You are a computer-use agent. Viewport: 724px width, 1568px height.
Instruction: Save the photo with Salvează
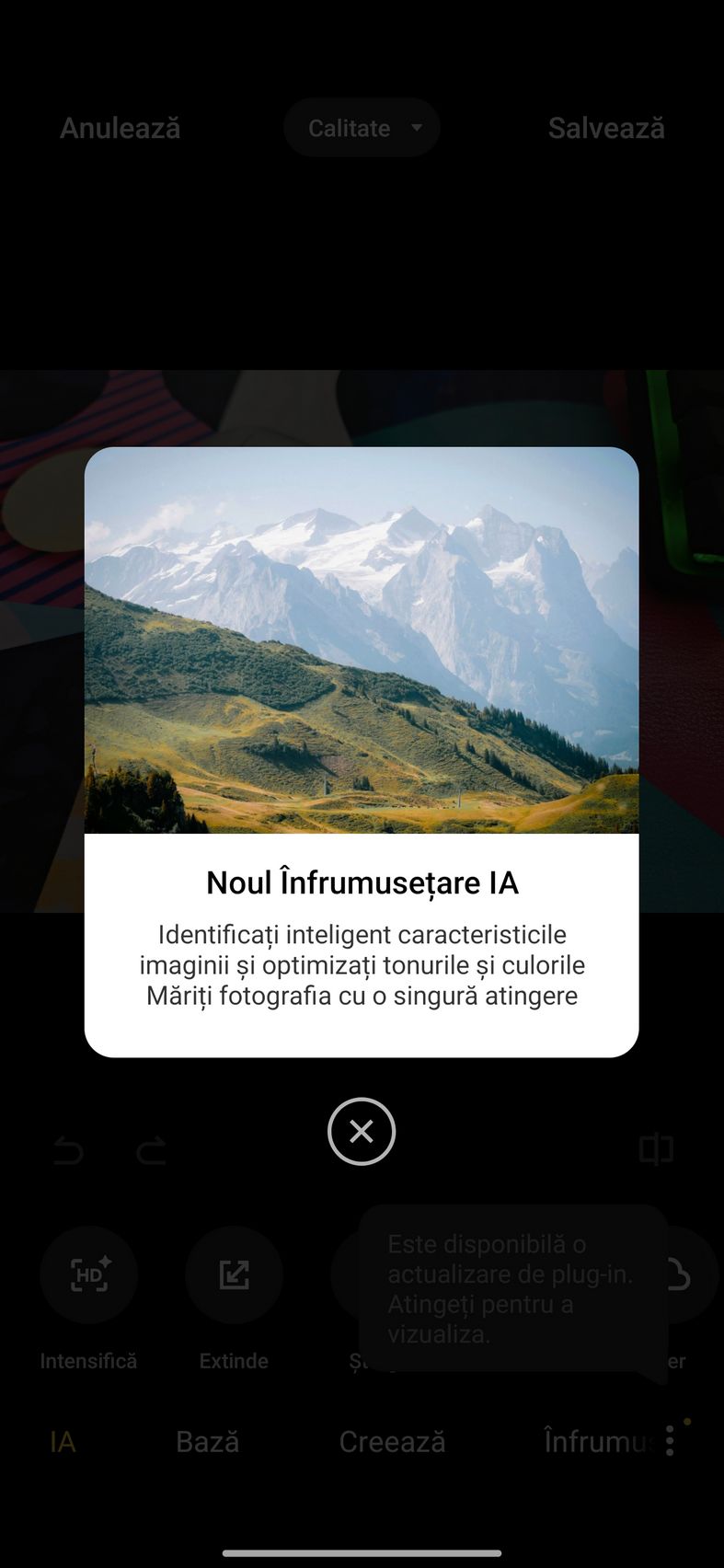(x=606, y=128)
